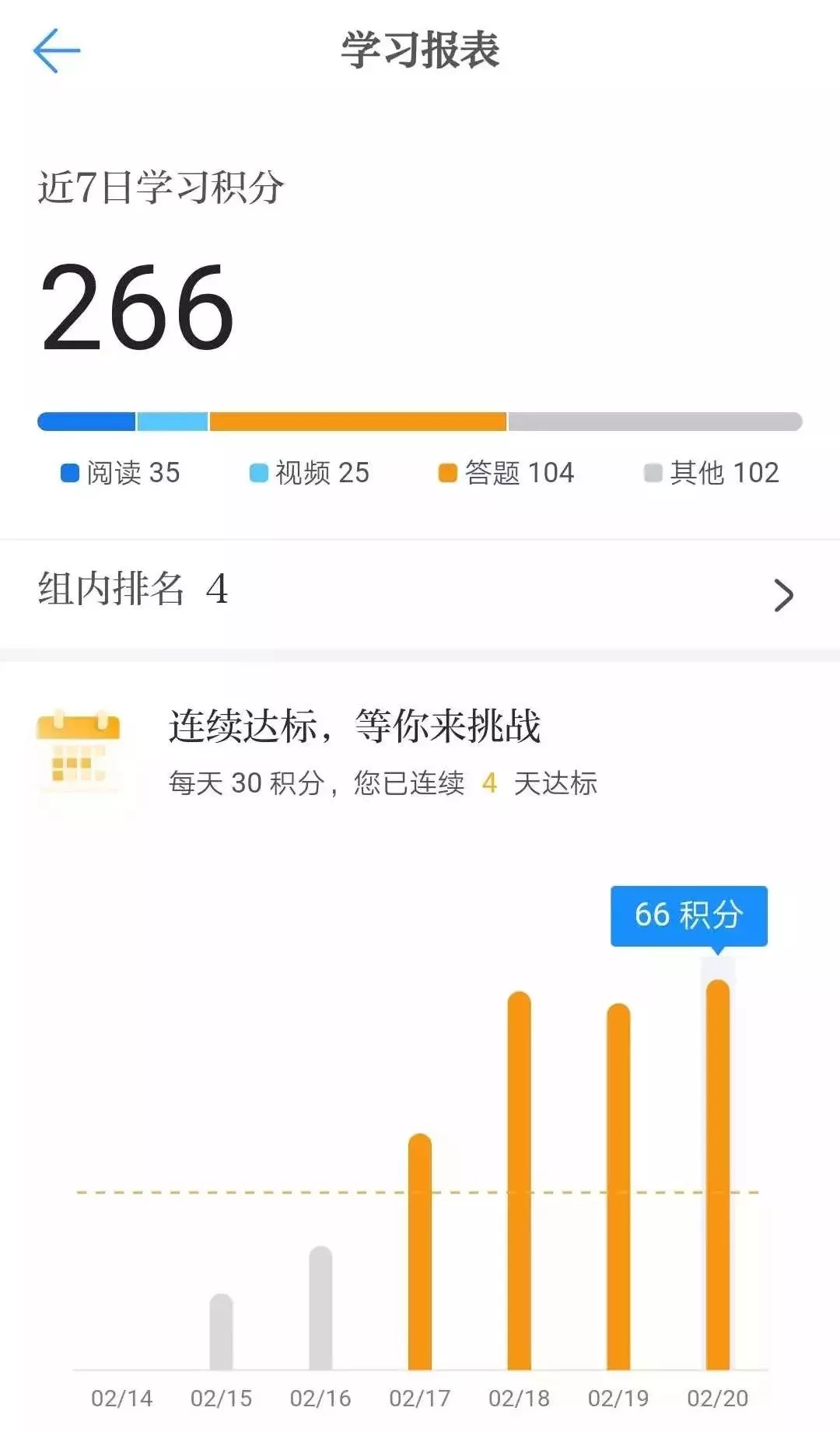Select the 02/17 bar in the chart

(x=420, y=1252)
